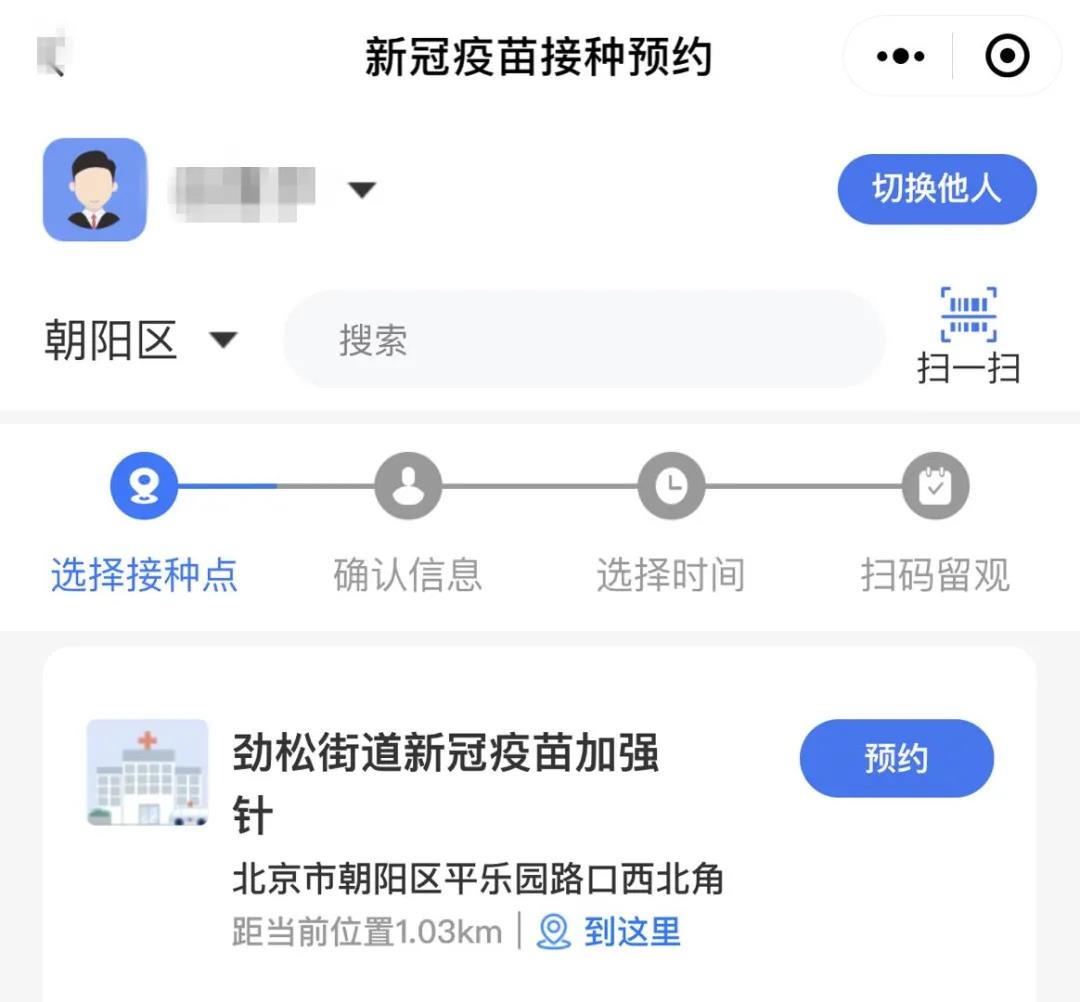Open 扫一扫 scanner

point(968,337)
